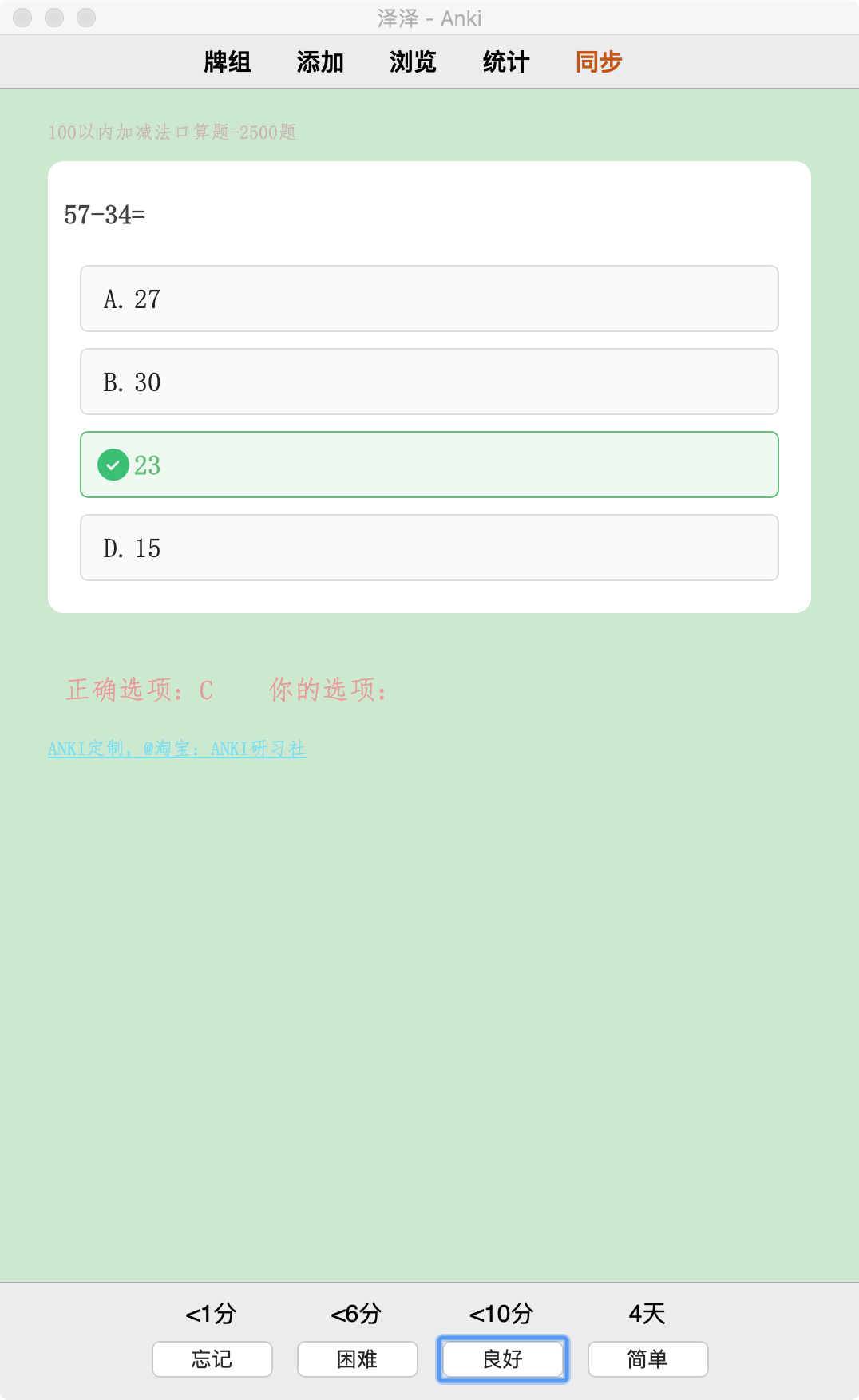This screenshot has width=859, height=1400.
Task: Start 同步 sync
Action: point(599,61)
